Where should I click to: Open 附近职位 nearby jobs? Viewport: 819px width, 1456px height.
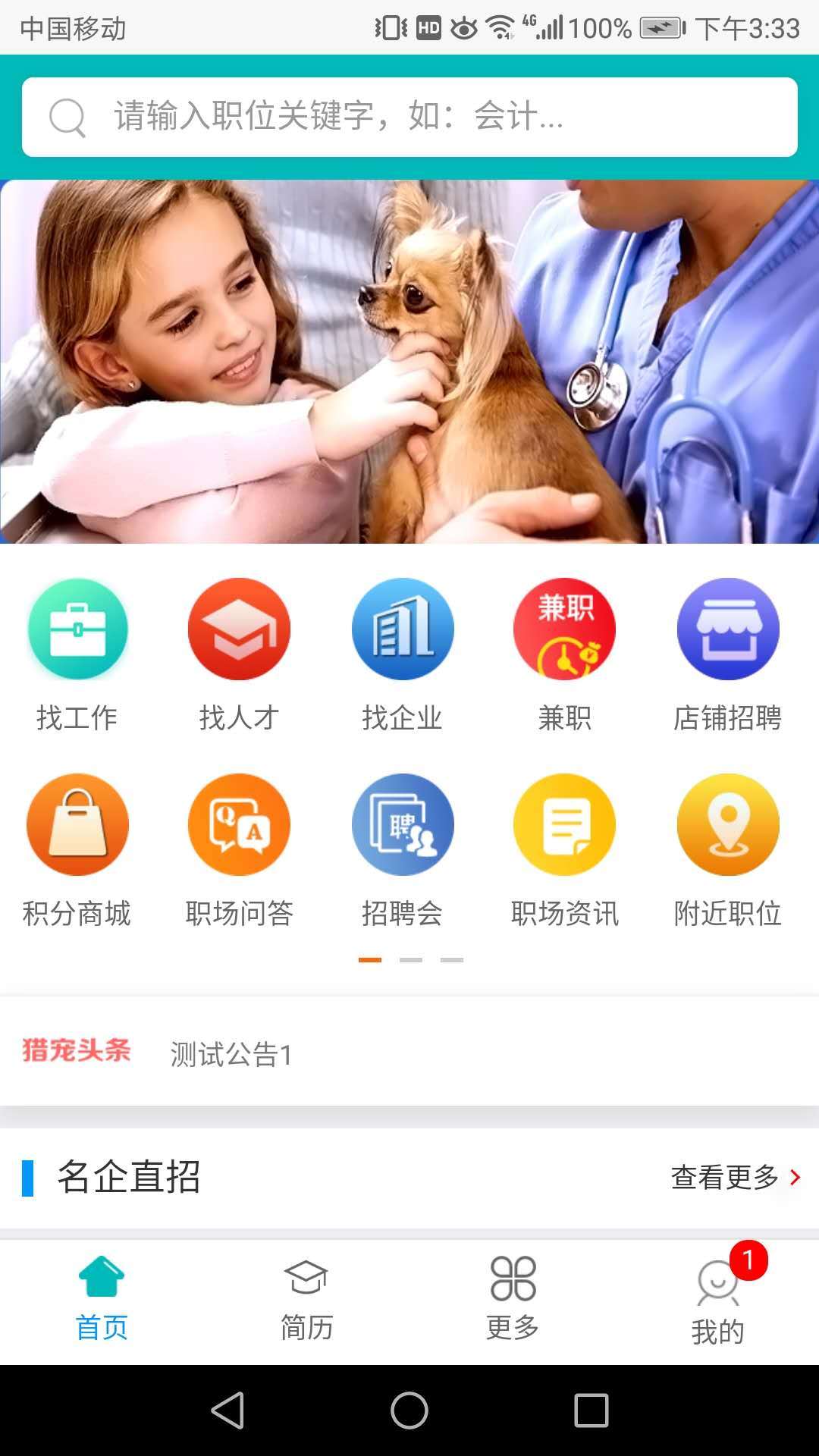pos(728,849)
